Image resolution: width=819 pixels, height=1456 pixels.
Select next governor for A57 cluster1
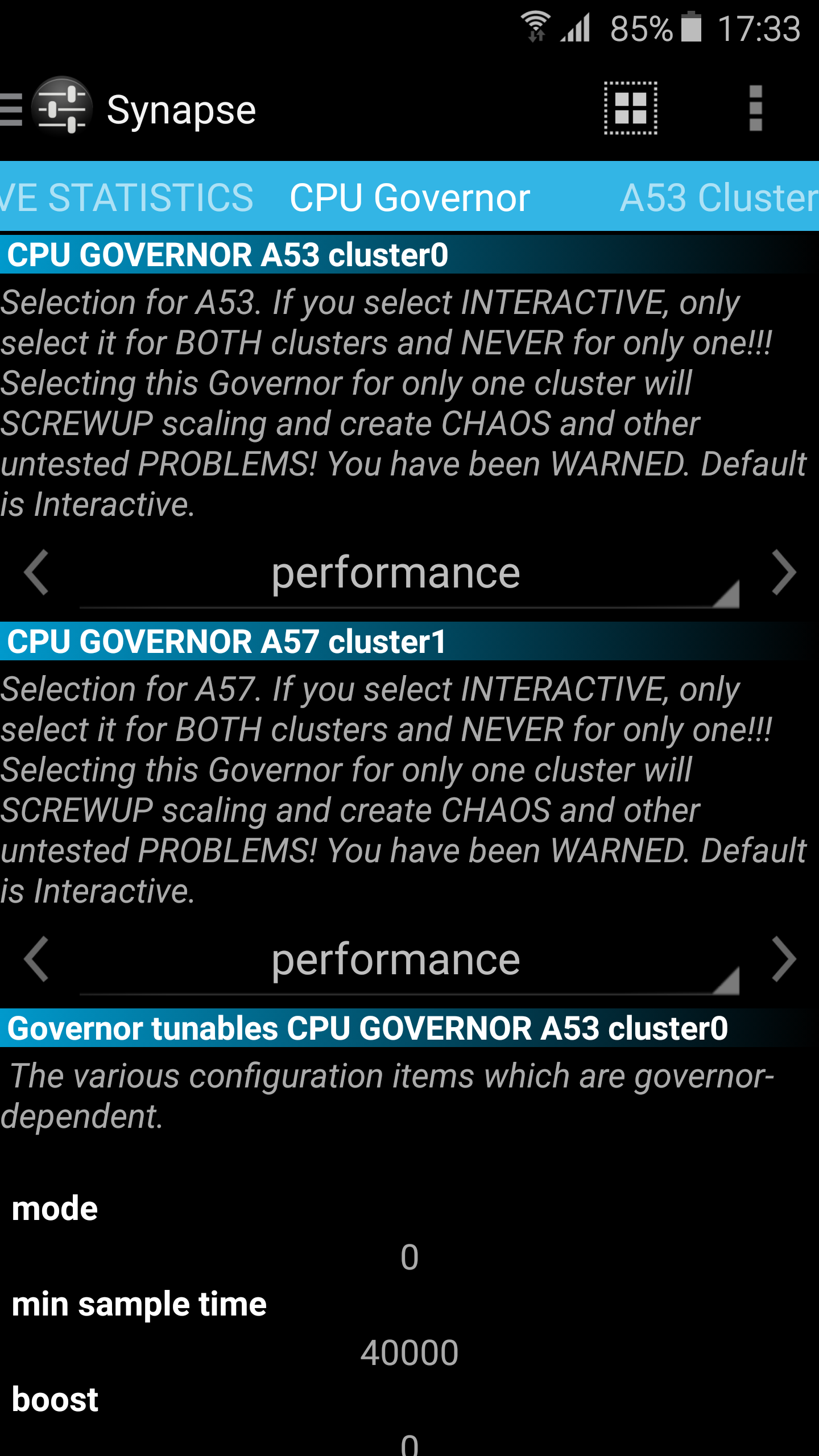click(784, 959)
